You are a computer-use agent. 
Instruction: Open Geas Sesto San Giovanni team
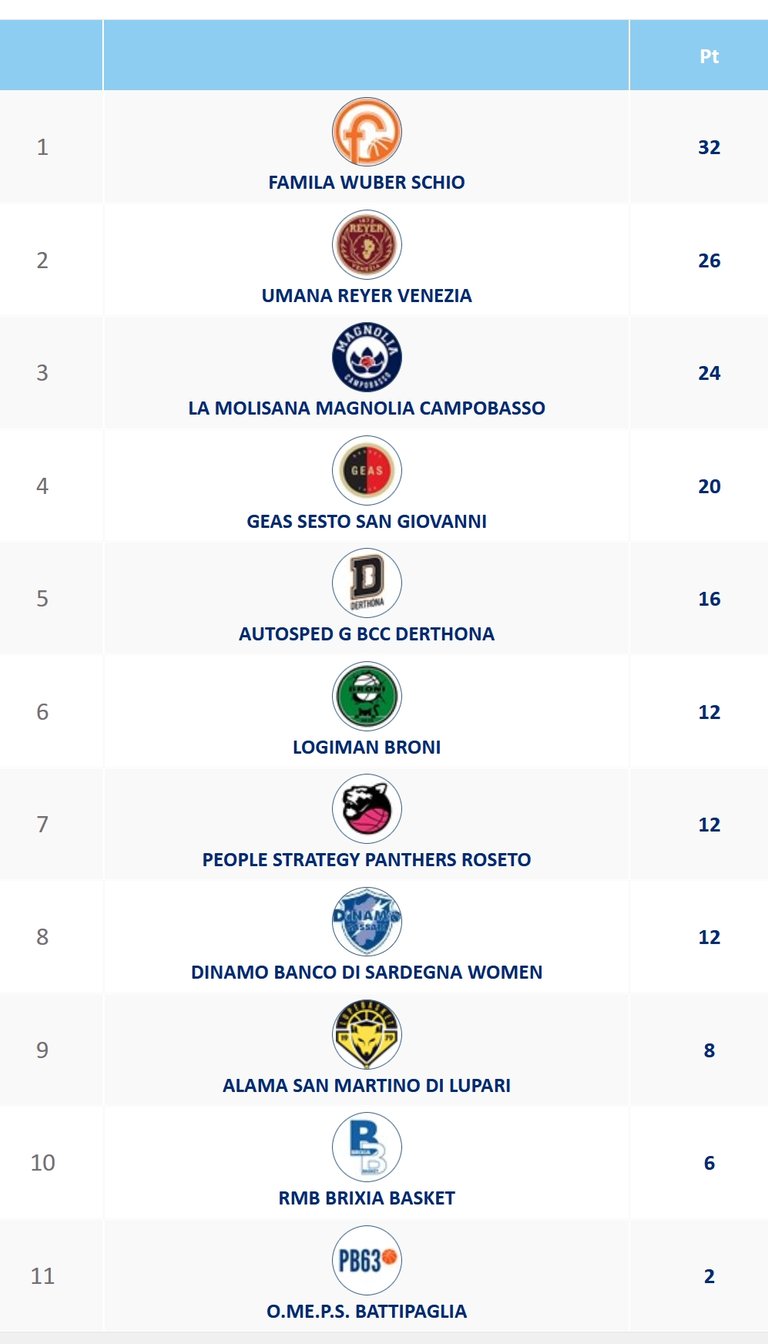pos(366,521)
